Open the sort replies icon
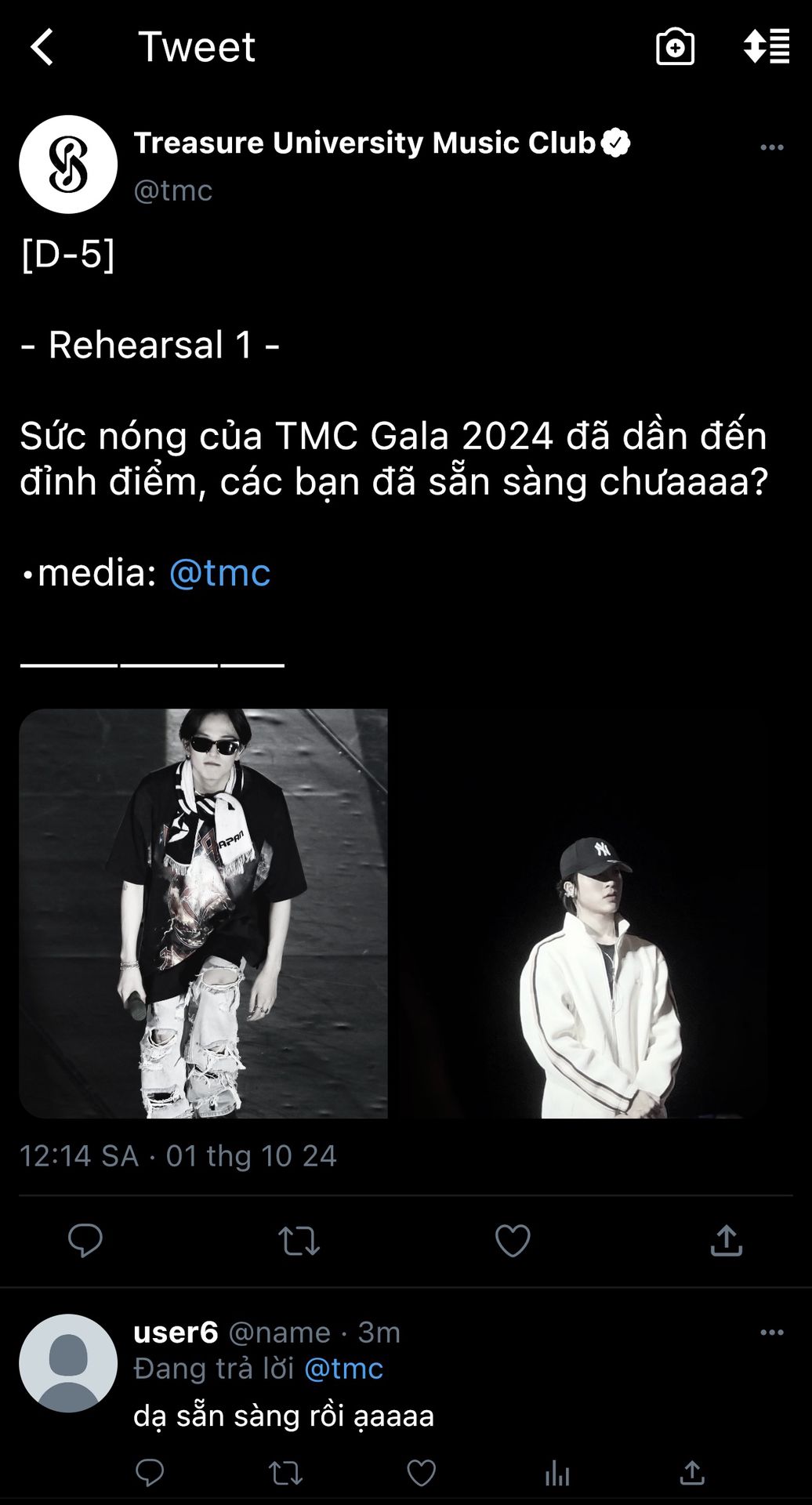The width and height of the screenshot is (812, 1505). [x=767, y=47]
